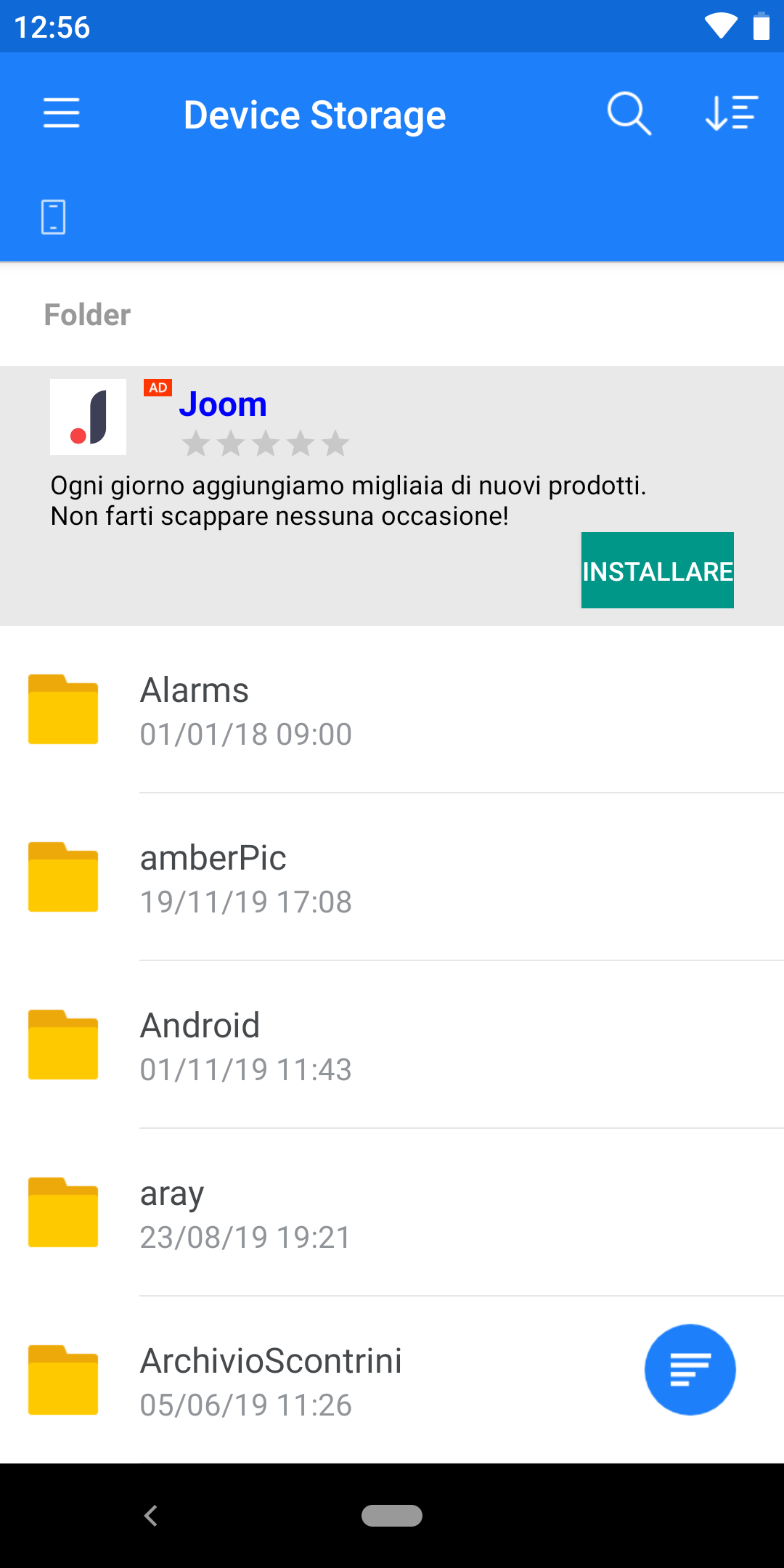The height and width of the screenshot is (1568, 784).
Task: Open the Alarms folder
Action: (x=392, y=710)
